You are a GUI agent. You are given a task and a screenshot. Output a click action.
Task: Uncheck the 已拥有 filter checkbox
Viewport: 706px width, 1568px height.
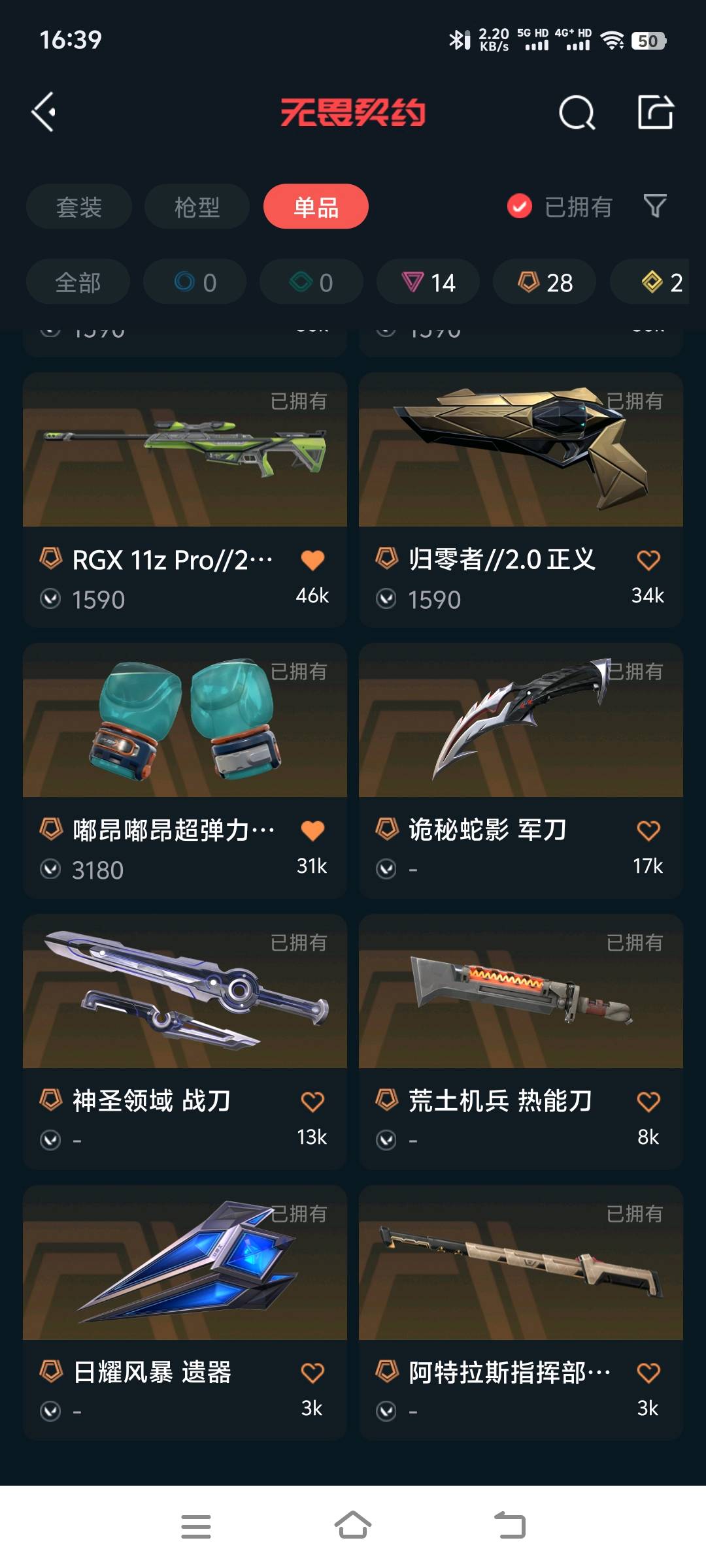(520, 207)
